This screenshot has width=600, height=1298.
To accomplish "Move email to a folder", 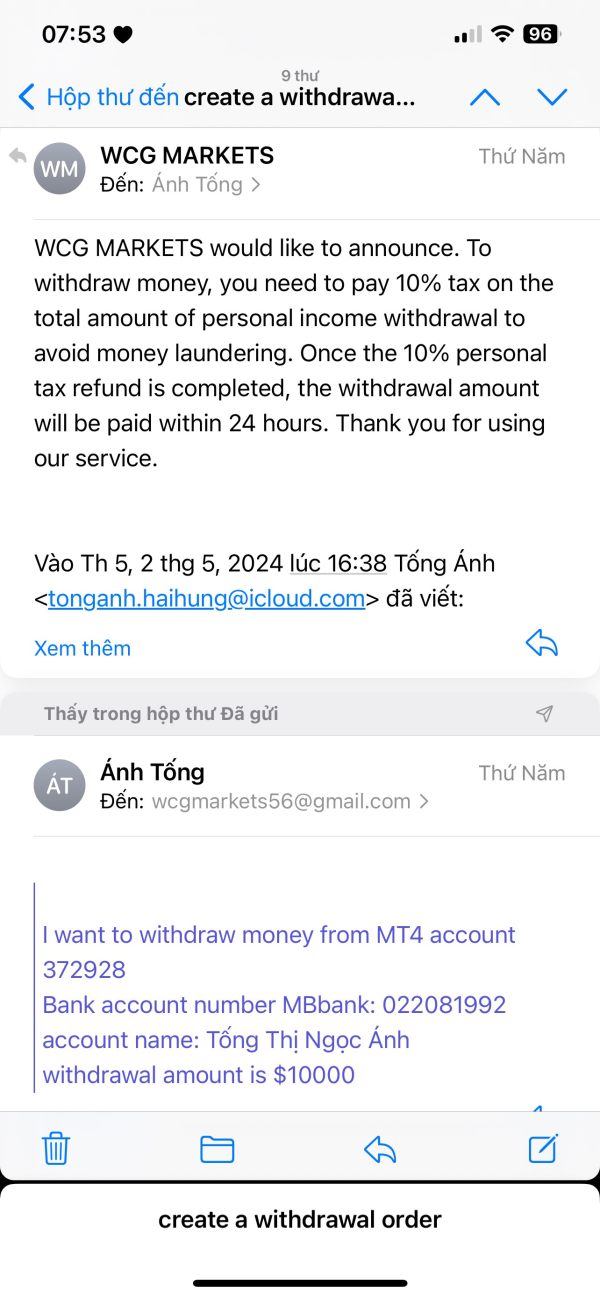I will pyautogui.click(x=217, y=1149).
